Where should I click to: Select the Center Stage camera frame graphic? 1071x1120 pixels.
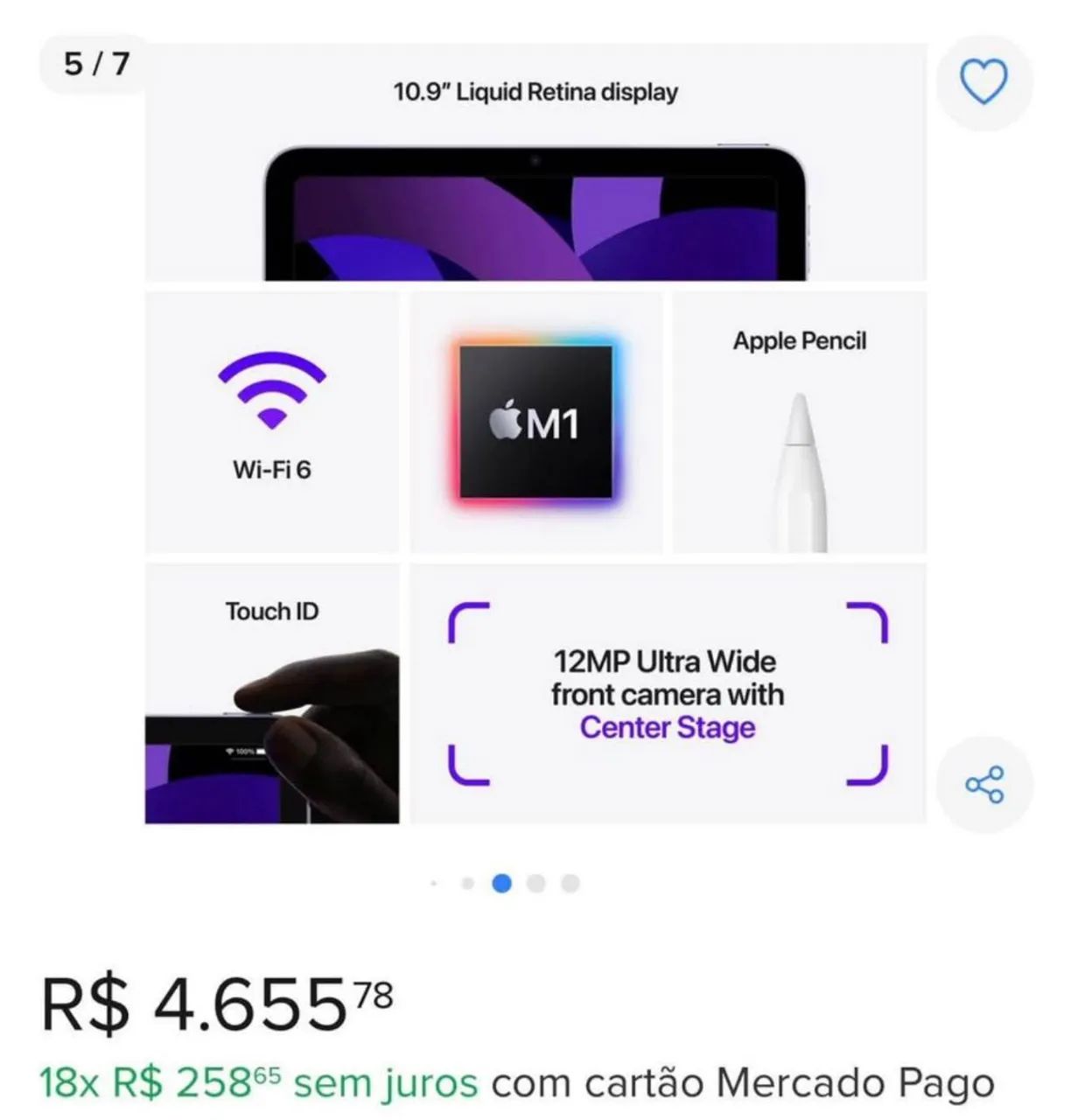tap(669, 694)
